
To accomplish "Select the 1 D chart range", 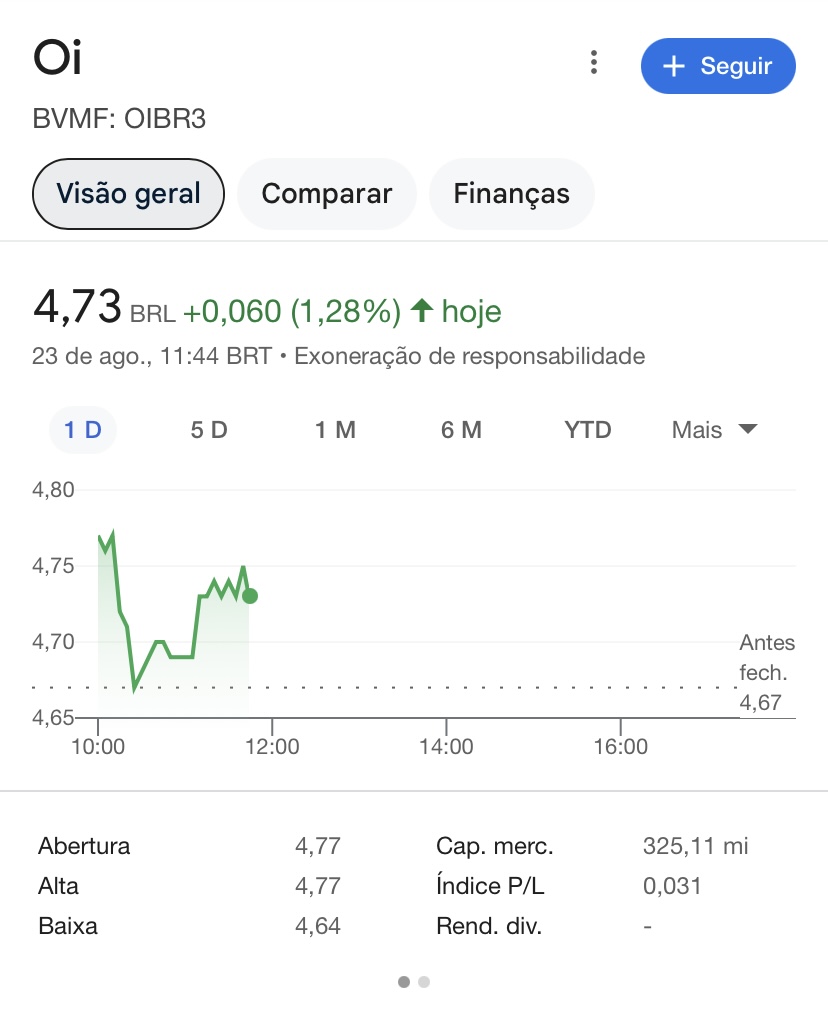I will [x=83, y=430].
